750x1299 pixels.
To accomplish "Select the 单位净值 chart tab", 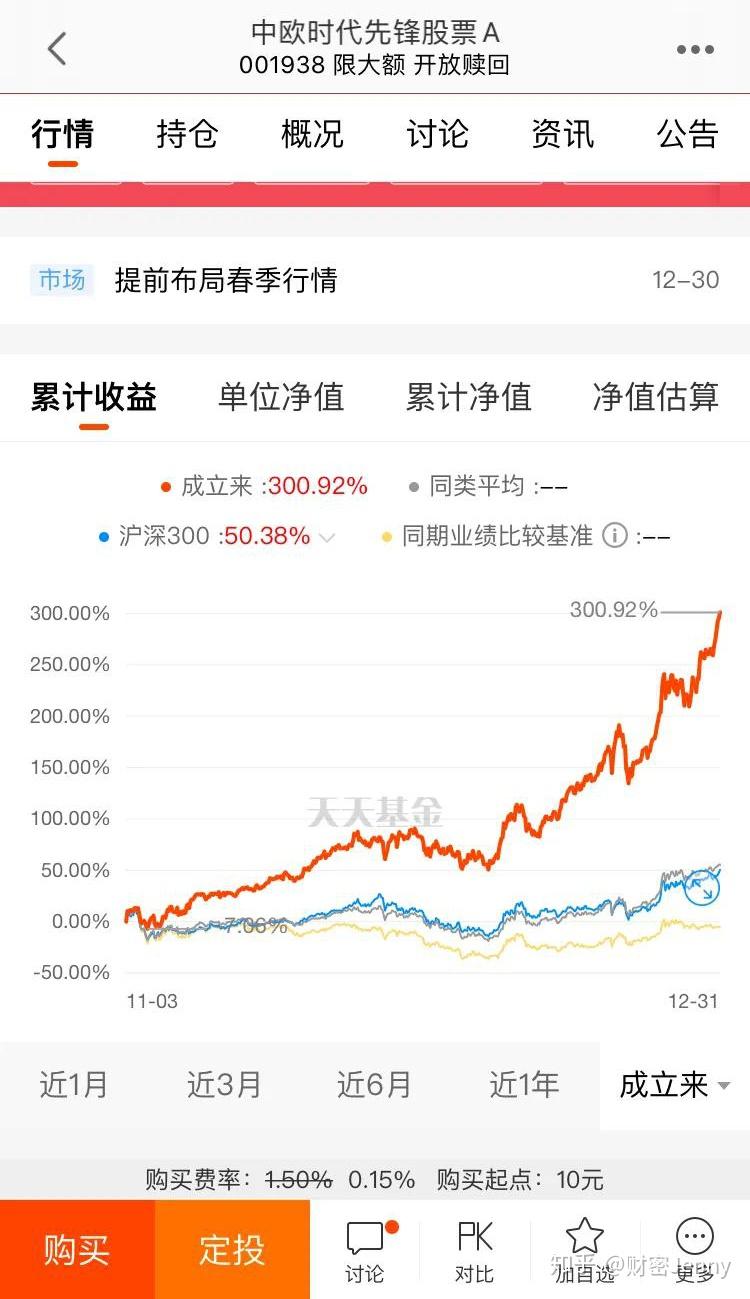I will (281, 397).
